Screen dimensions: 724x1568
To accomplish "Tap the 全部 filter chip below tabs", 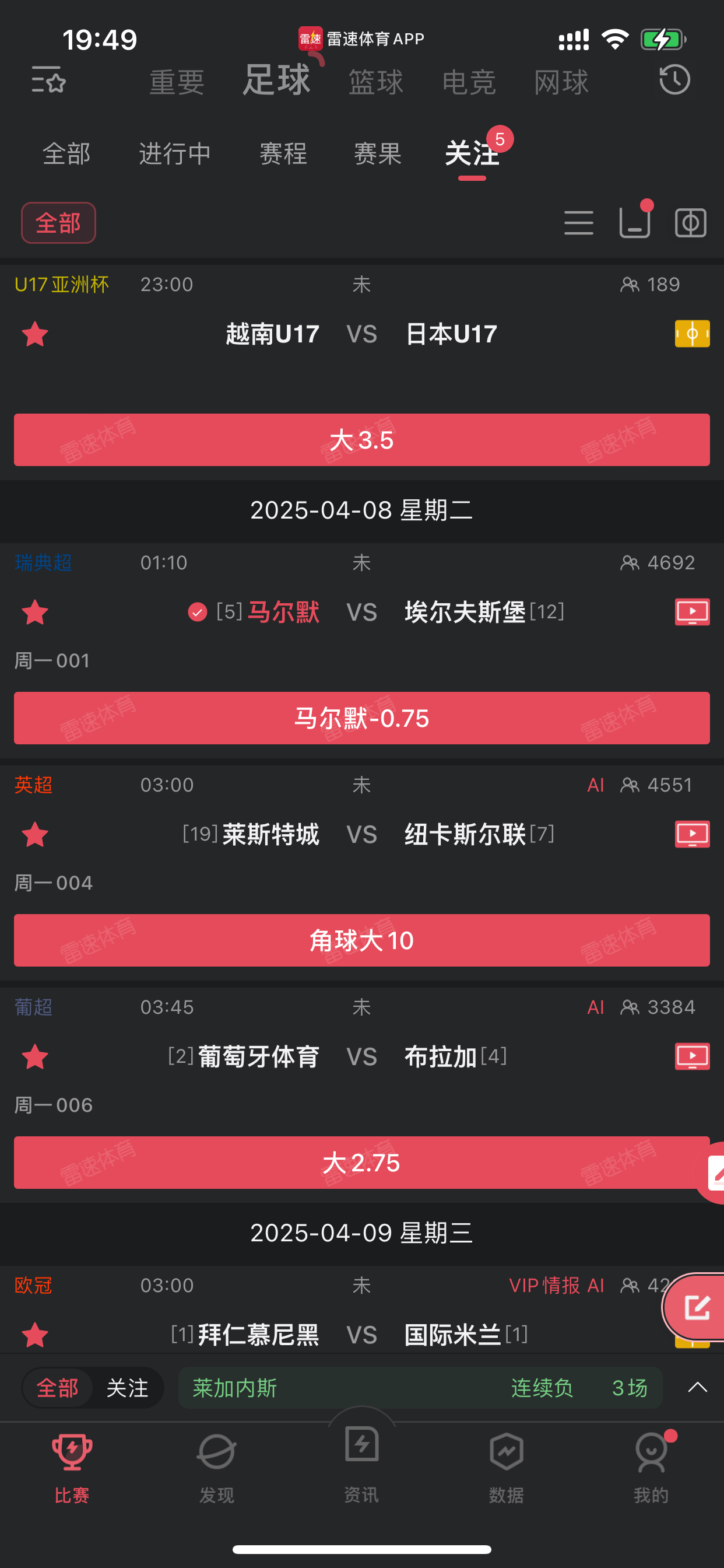I will coord(58,223).
